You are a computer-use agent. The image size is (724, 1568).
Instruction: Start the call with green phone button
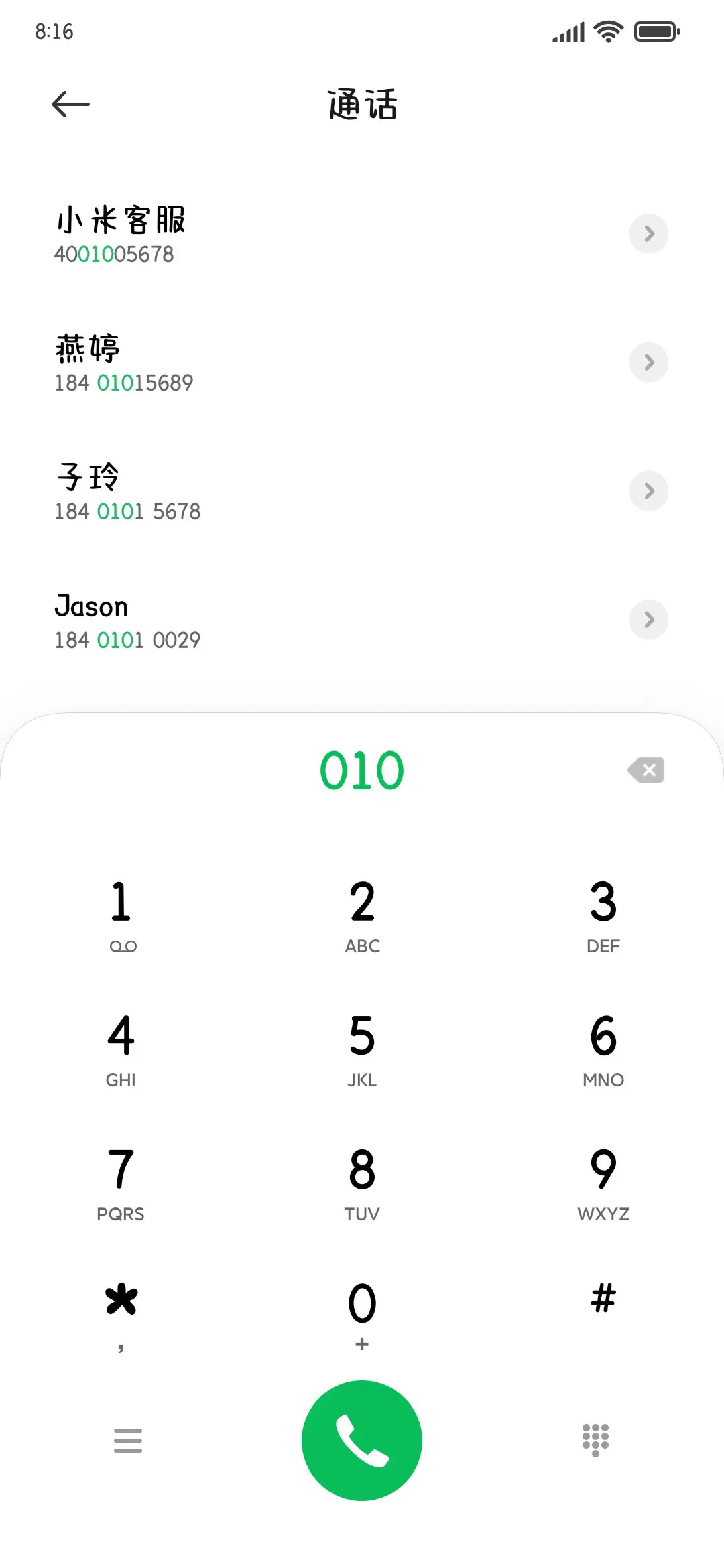pyautogui.click(x=362, y=1440)
